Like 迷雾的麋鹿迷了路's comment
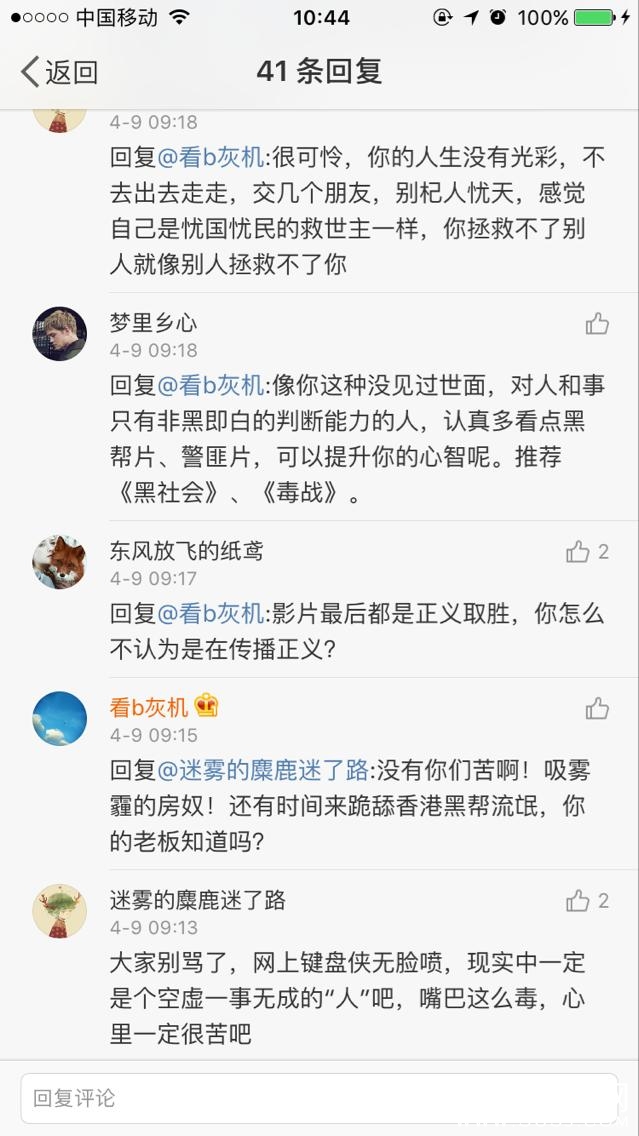 tap(578, 901)
